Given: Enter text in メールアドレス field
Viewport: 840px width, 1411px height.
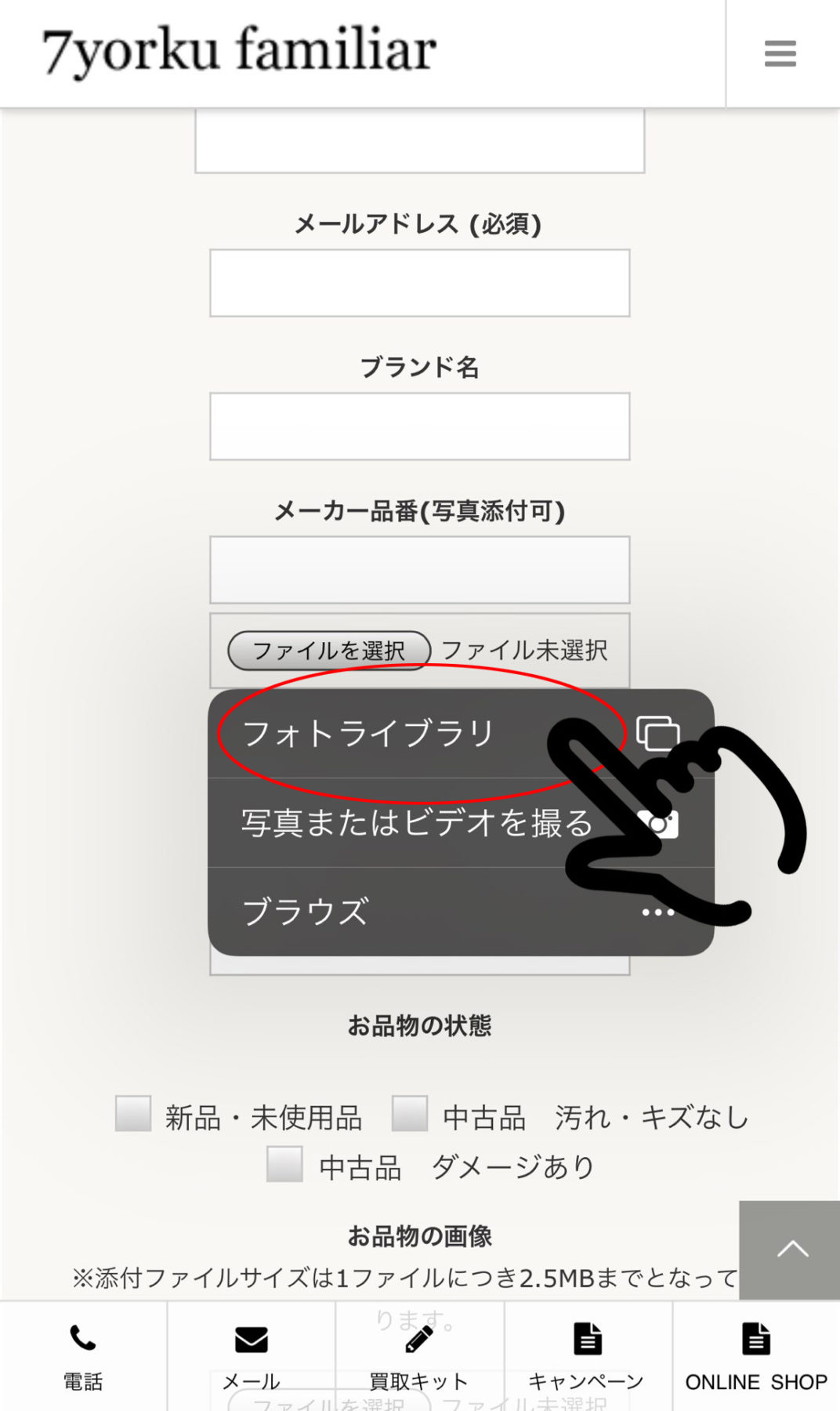Looking at the screenshot, I should 420,283.
